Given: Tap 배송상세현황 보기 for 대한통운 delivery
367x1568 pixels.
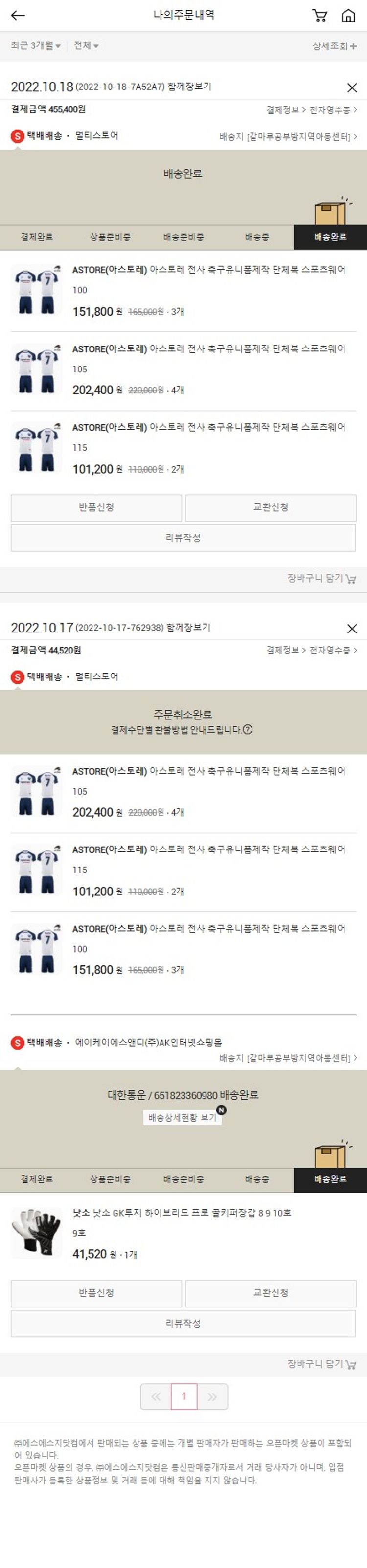Looking at the screenshot, I should pyautogui.click(x=182, y=1117).
